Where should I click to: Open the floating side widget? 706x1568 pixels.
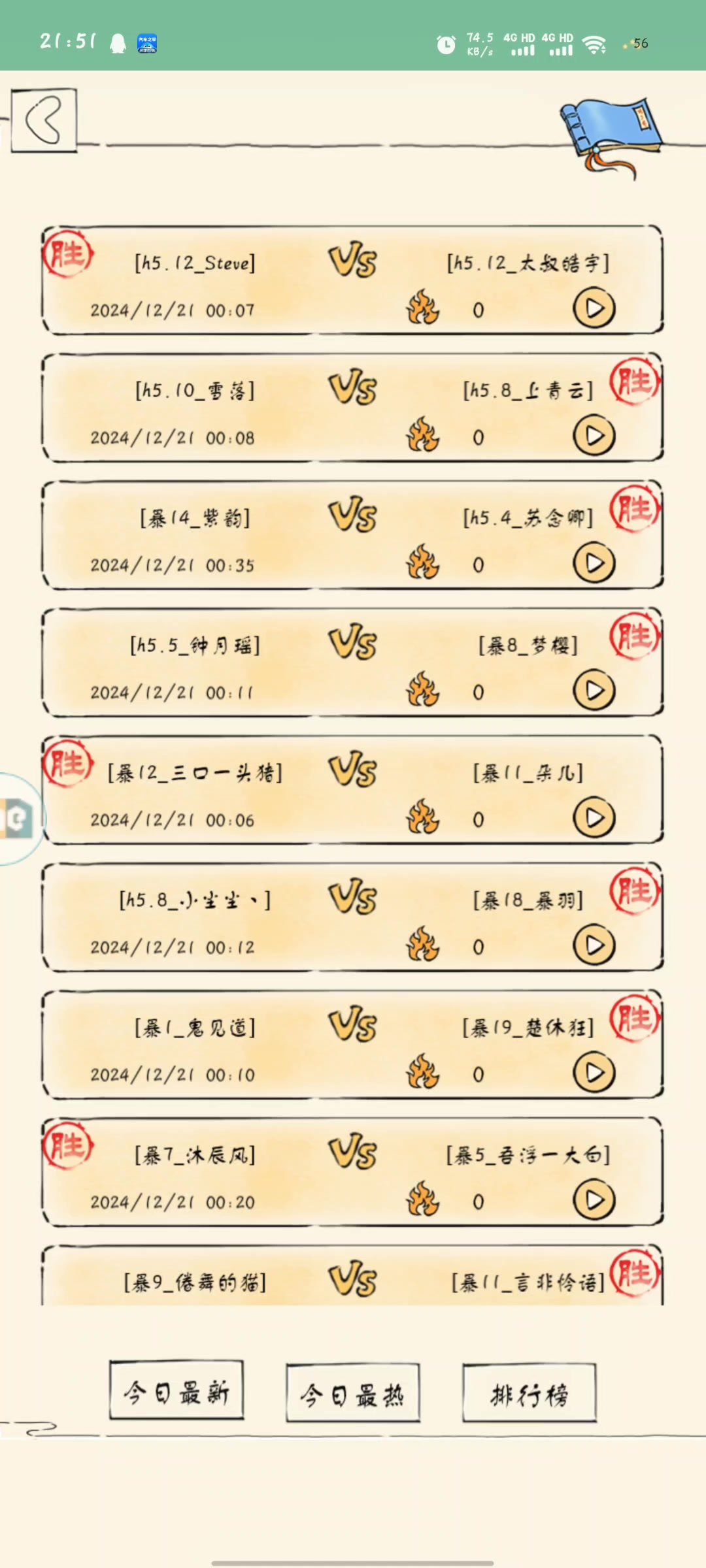pos(18,819)
